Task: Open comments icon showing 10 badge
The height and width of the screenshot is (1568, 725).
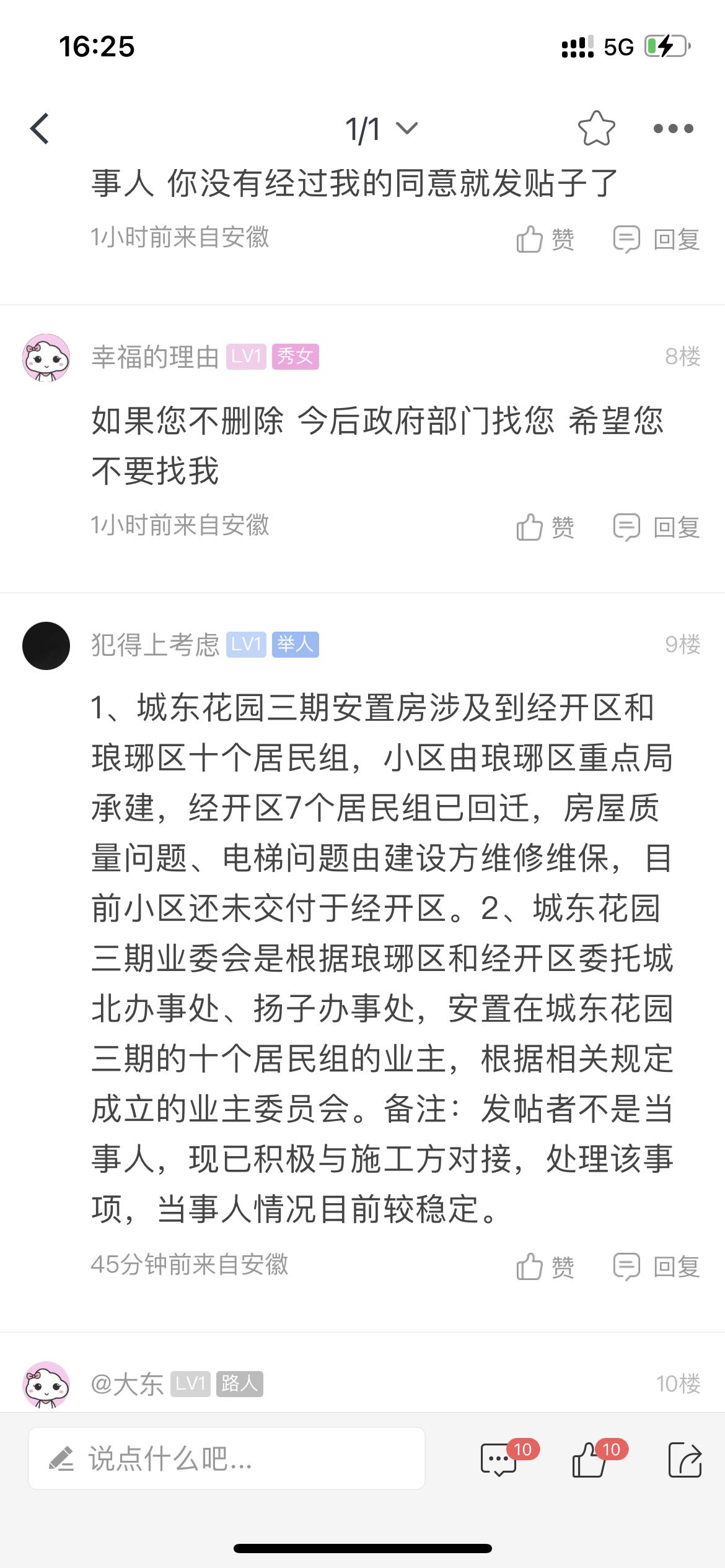Action: click(499, 1460)
